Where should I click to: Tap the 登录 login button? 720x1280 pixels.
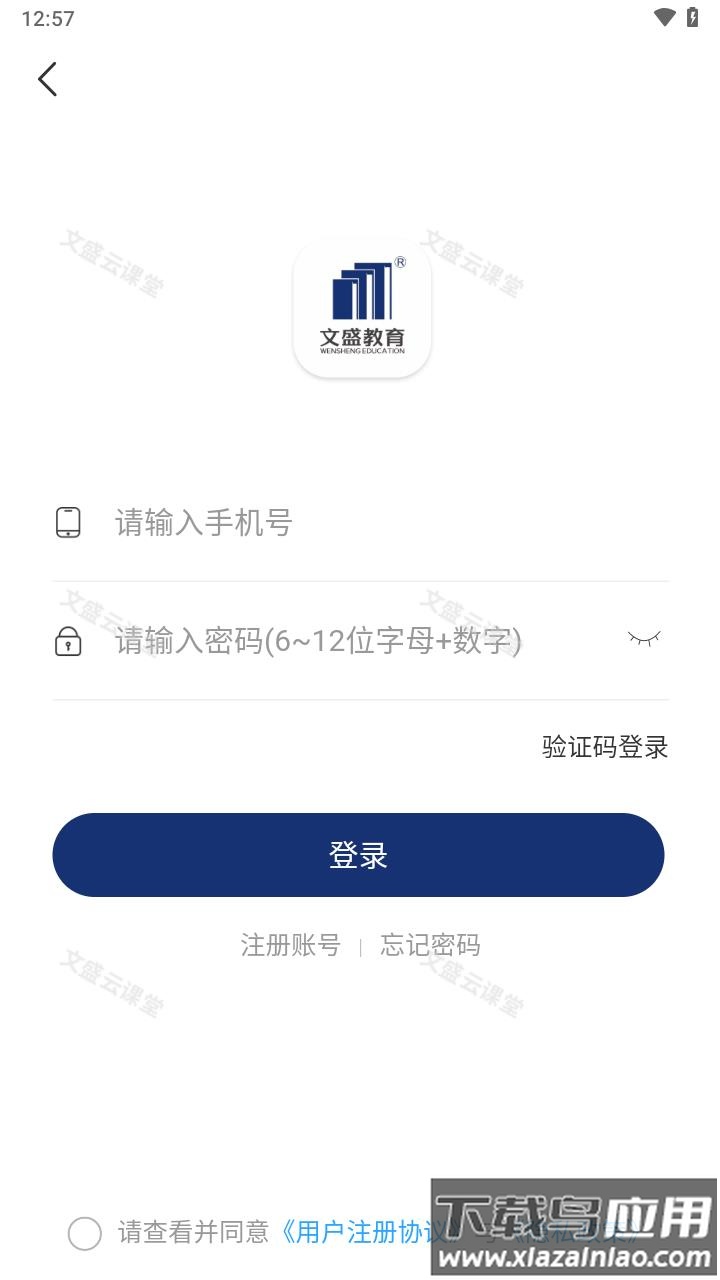coord(358,855)
